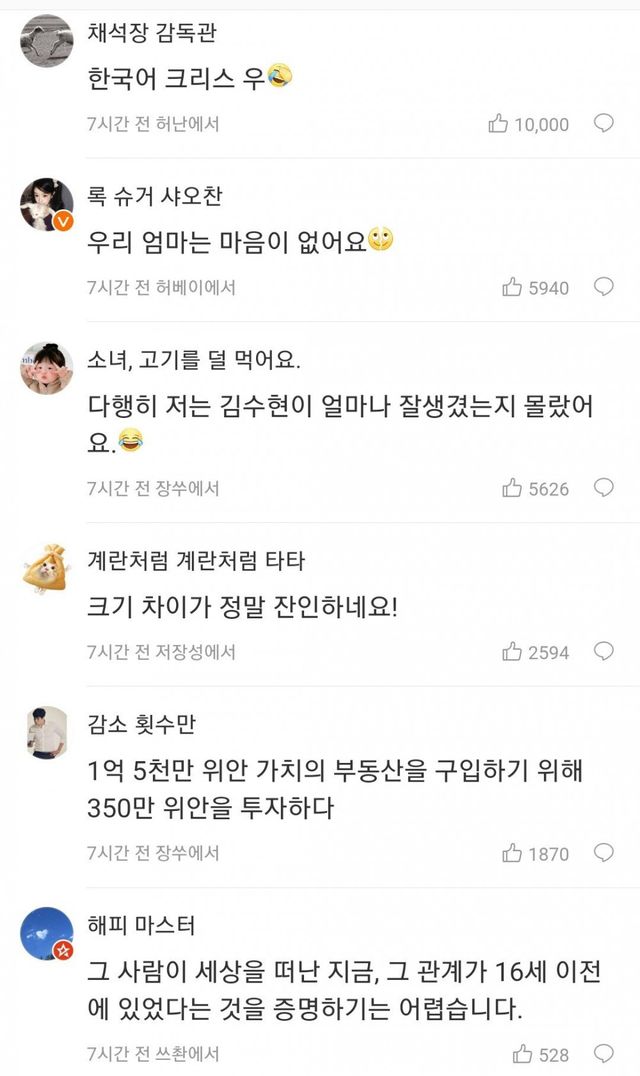The image size is (640, 1076).
Task: Reply to 록 슈거 샤오찬's comment
Action: 604,288
